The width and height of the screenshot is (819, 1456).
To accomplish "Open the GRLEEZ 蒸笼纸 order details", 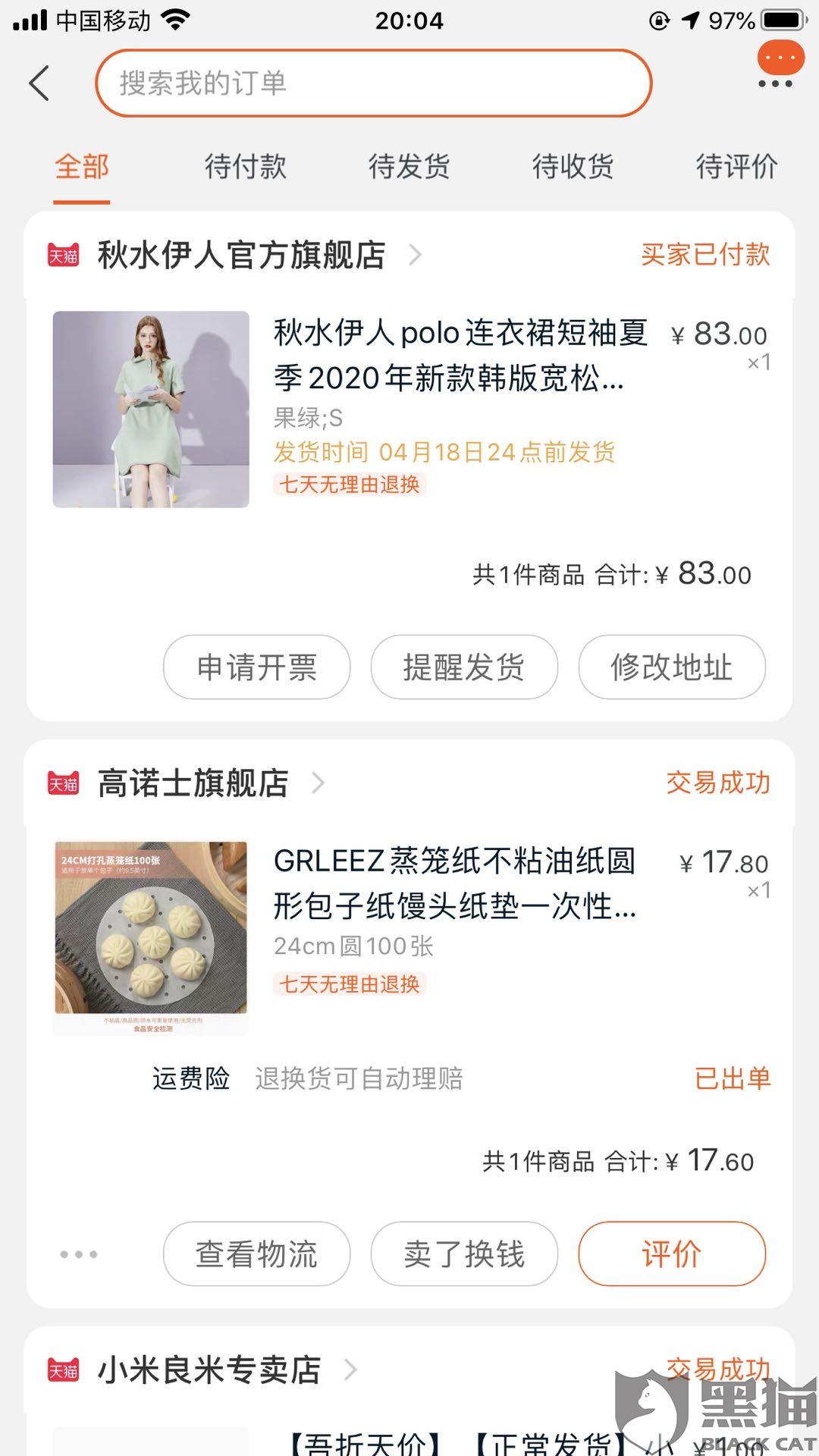I will click(x=453, y=883).
